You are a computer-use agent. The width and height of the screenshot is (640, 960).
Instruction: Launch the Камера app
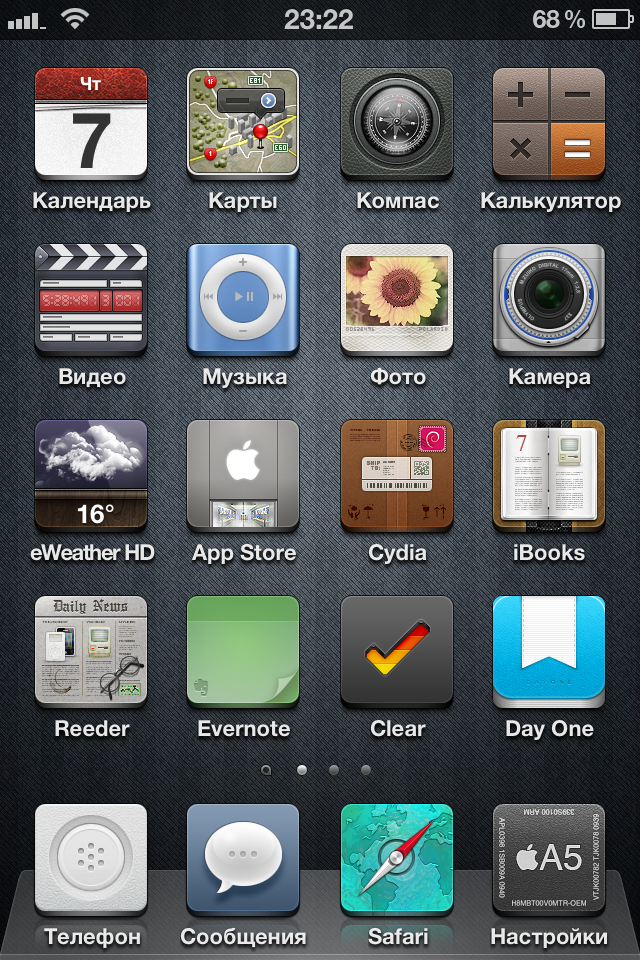(549, 299)
